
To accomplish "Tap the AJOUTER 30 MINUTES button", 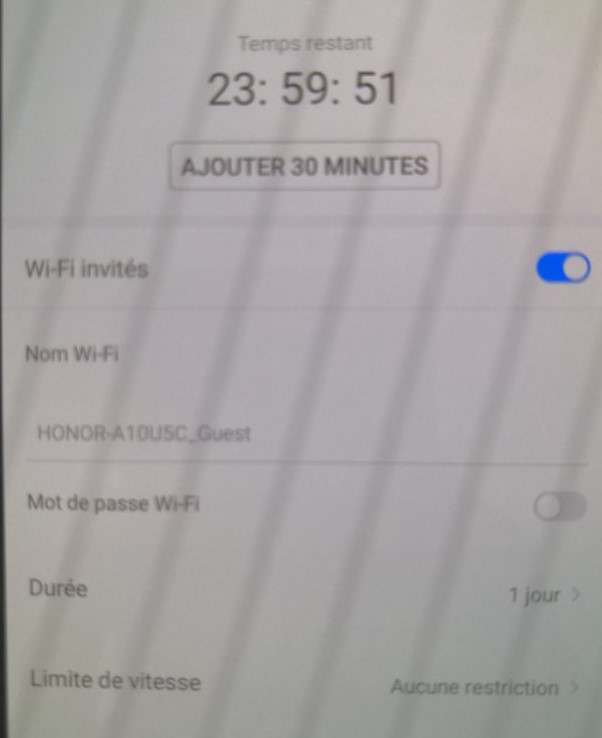I will (305, 166).
